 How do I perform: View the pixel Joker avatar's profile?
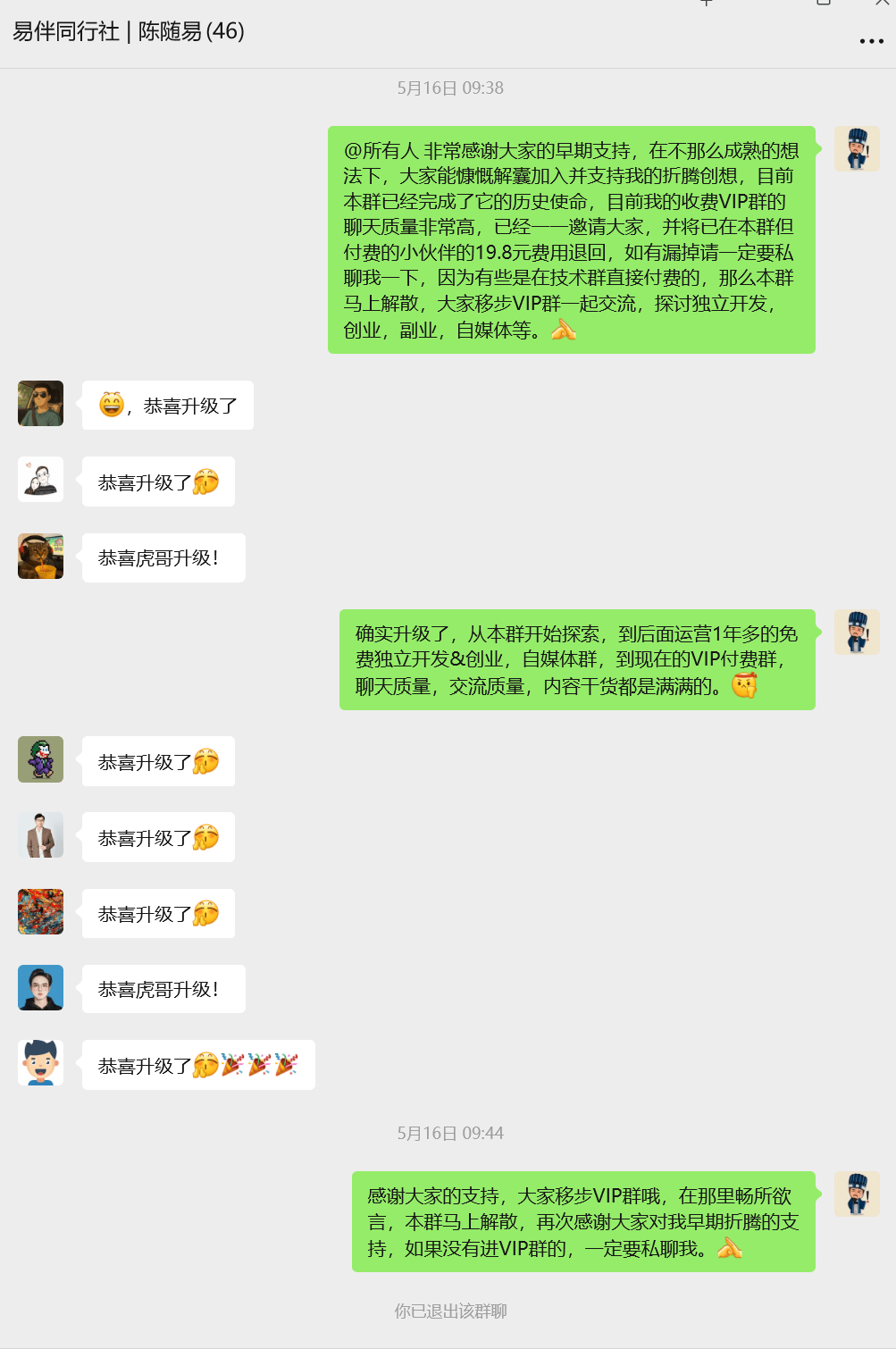click(x=41, y=759)
